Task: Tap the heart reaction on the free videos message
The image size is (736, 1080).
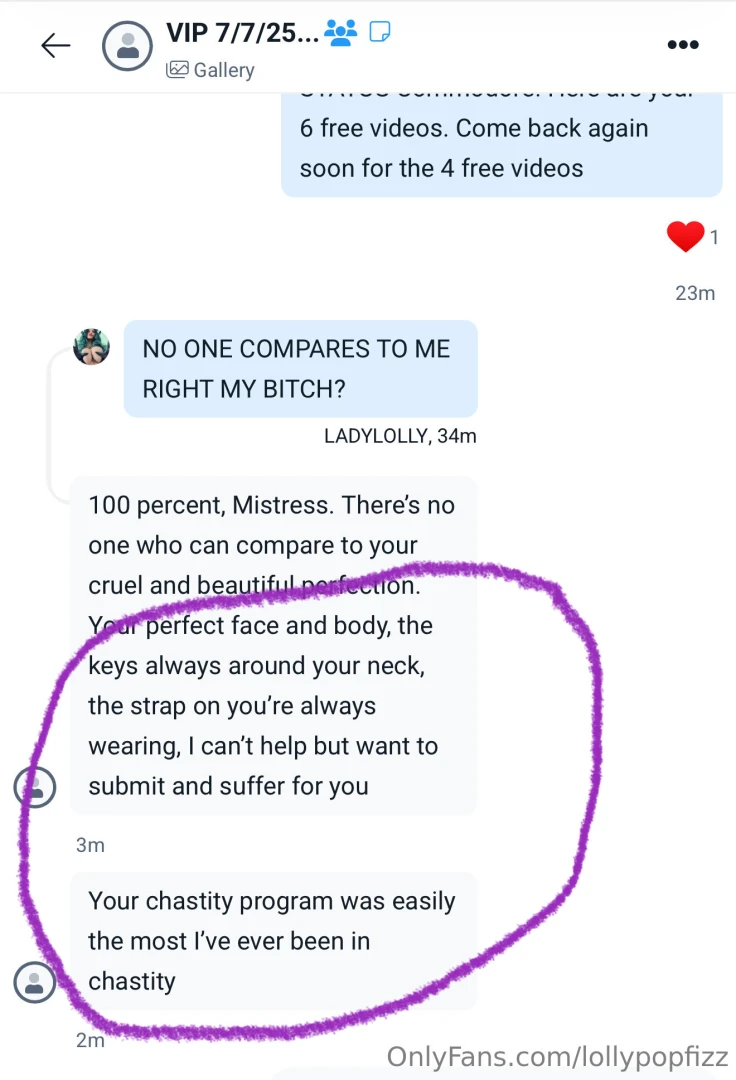Action: pos(685,236)
